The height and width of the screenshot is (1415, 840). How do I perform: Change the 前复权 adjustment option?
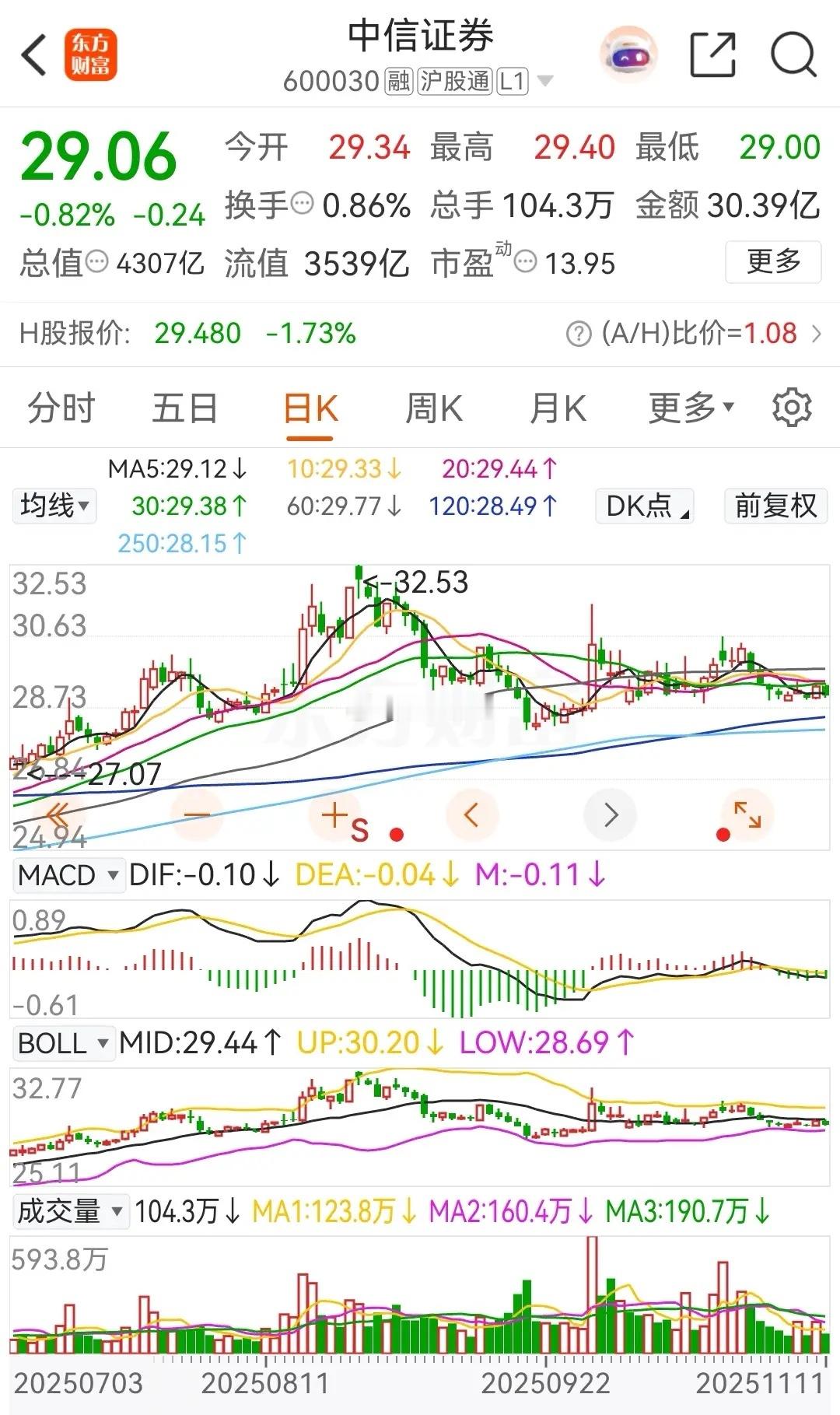coord(775,506)
